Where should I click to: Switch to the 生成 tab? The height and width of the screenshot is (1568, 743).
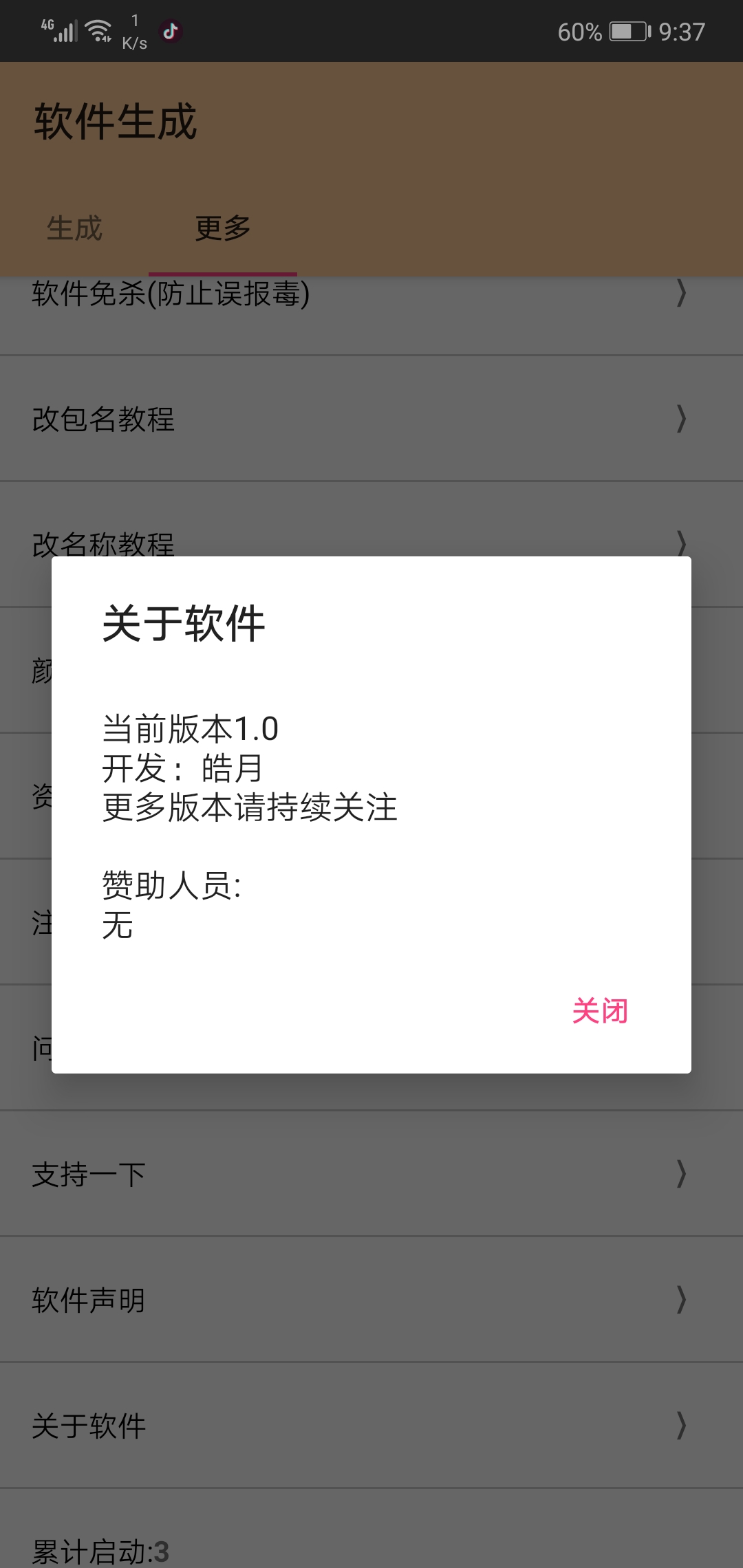[74, 228]
